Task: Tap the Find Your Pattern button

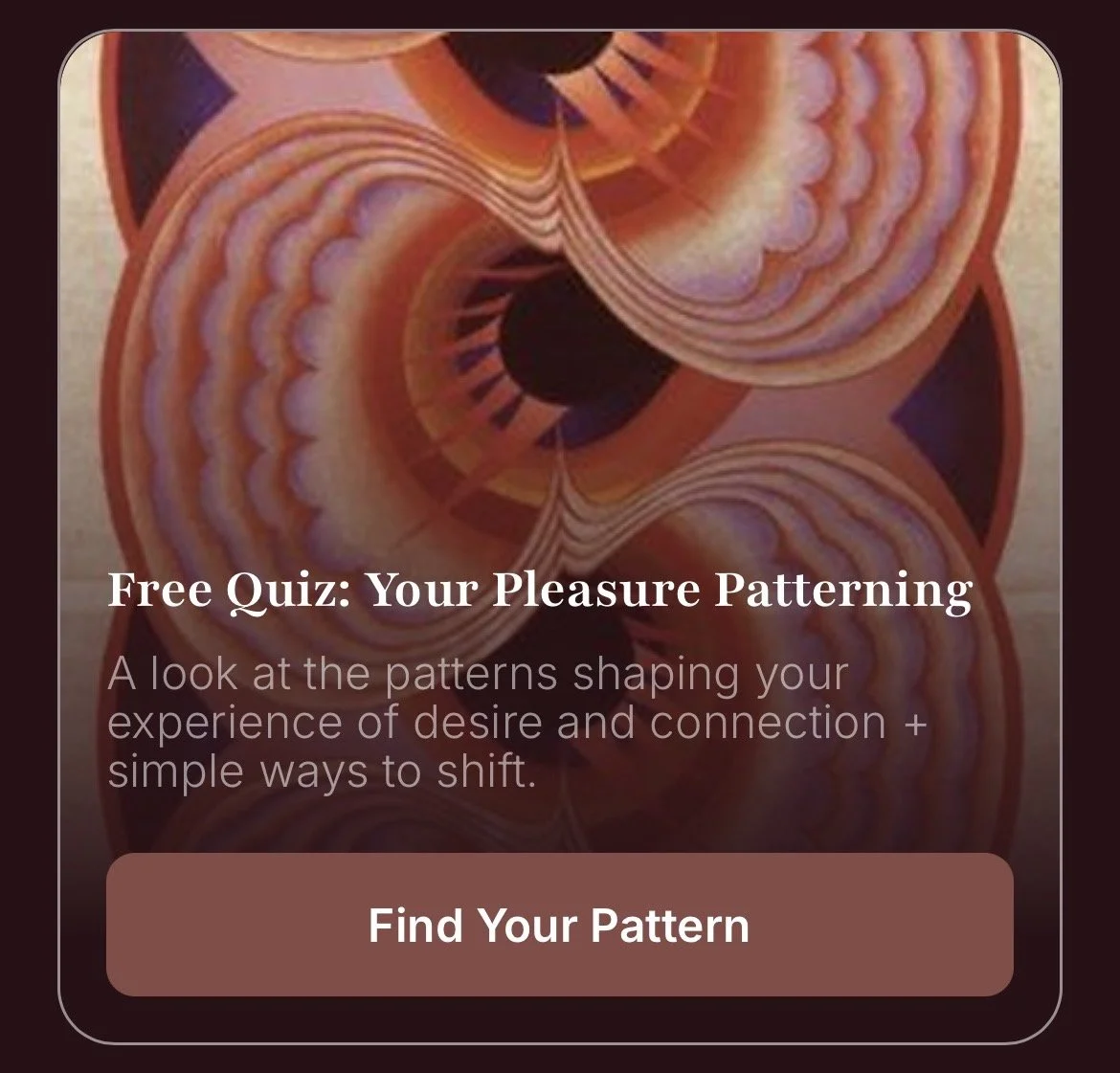Action: click(559, 925)
